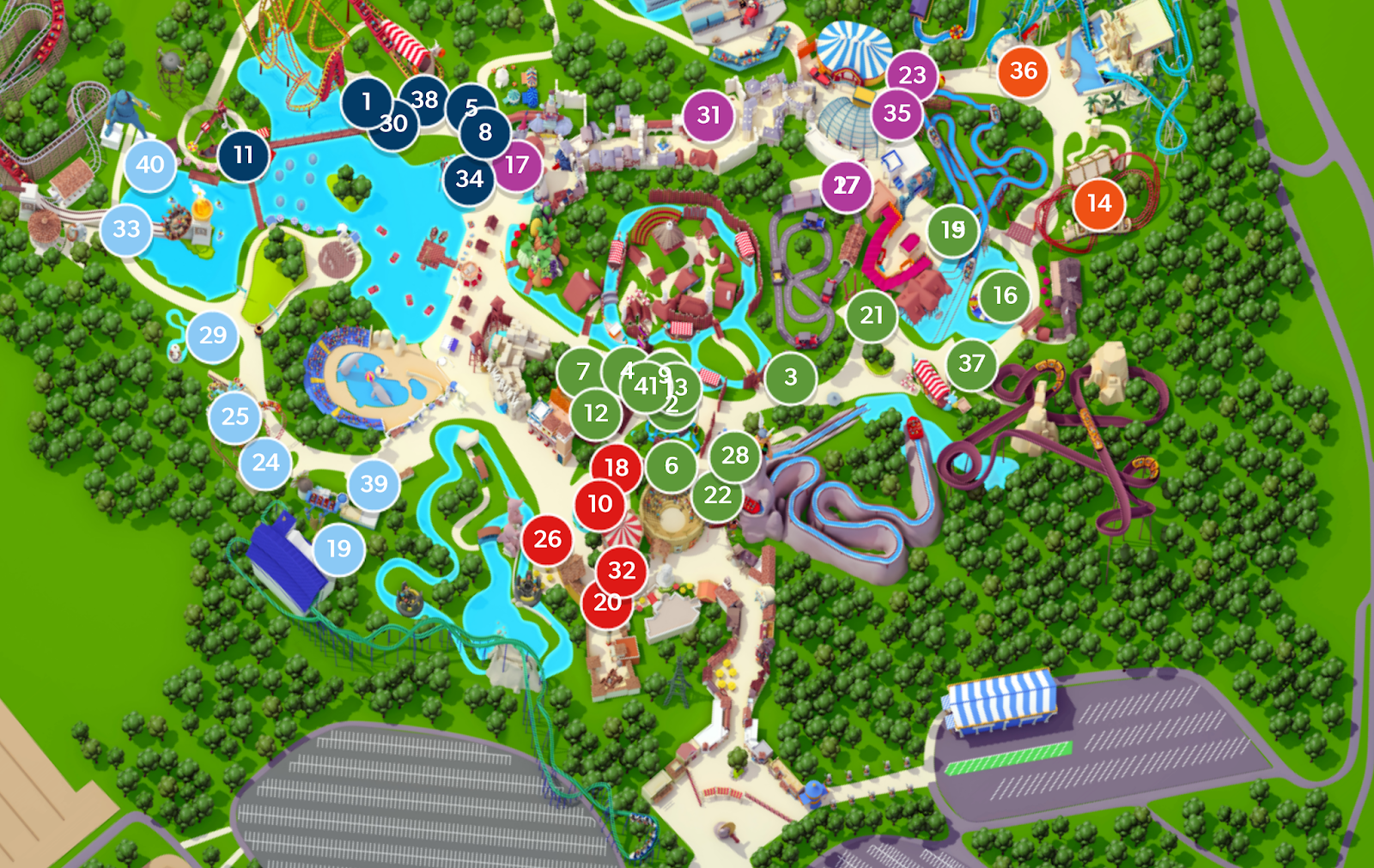Open light blue marker 25
Screen dimensions: 1374x868
[x=234, y=416]
